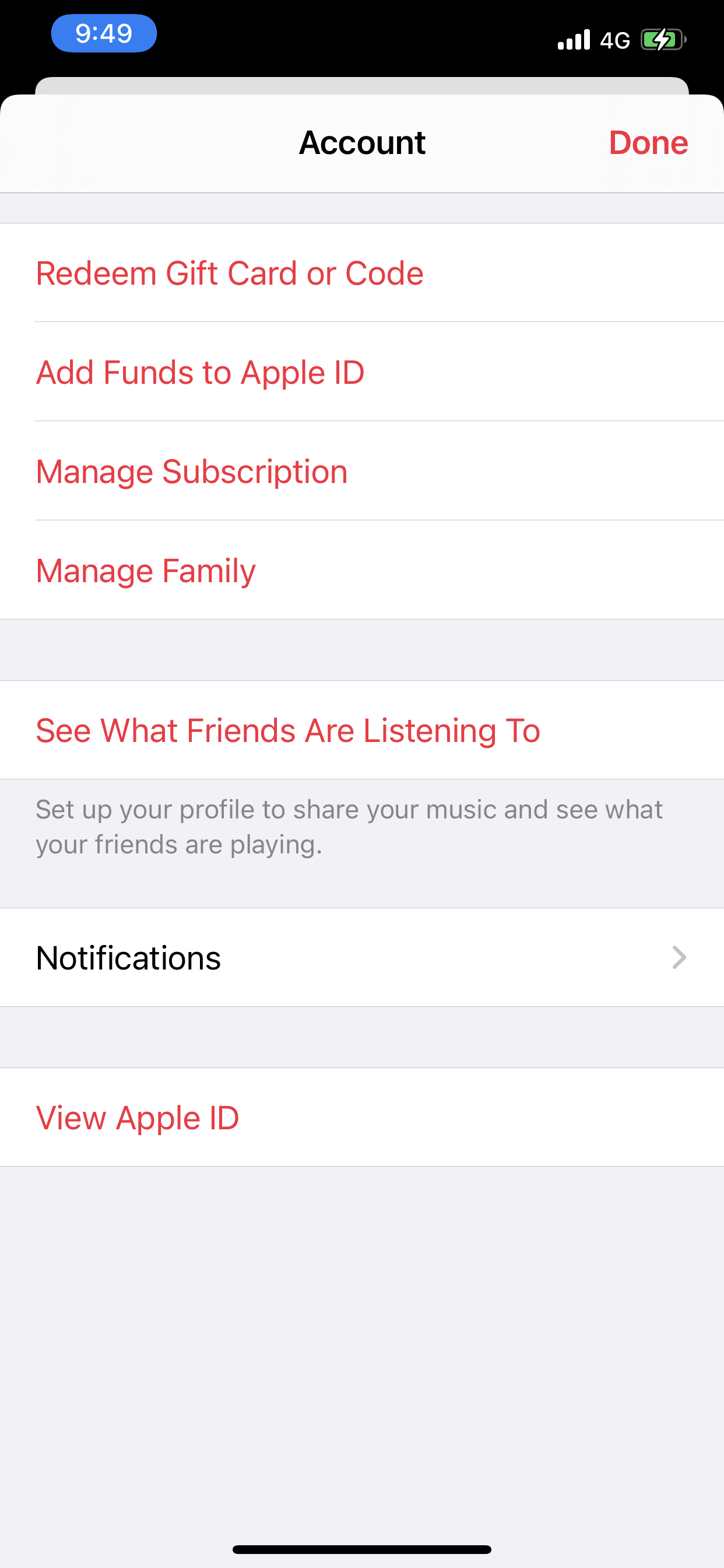Image resolution: width=724 pixels, height=1568 pixels.
Task: Open the Notifications settings row
Action: pyautogui.click(x=361, y=958)
